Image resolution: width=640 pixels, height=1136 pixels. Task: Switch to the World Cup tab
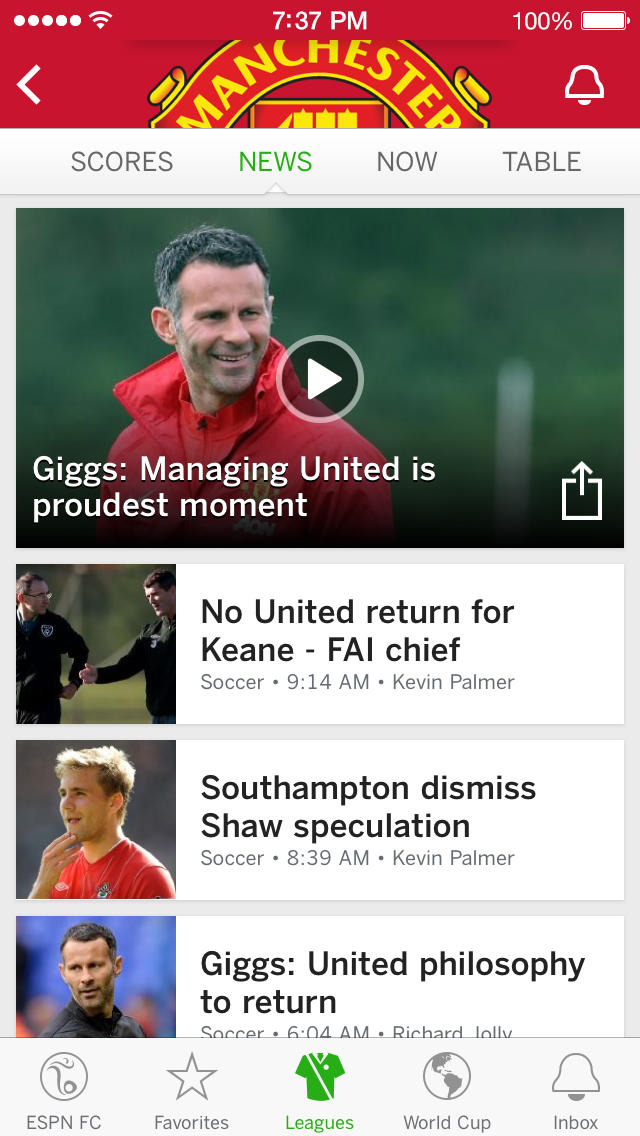[x=447, y=1092]
